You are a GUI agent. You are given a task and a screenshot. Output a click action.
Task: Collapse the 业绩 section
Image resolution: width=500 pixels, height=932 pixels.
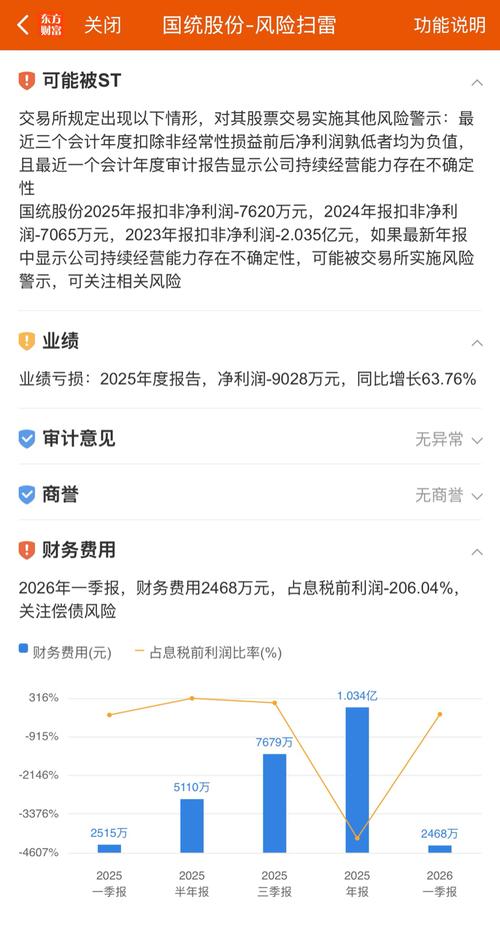point(477,343)
